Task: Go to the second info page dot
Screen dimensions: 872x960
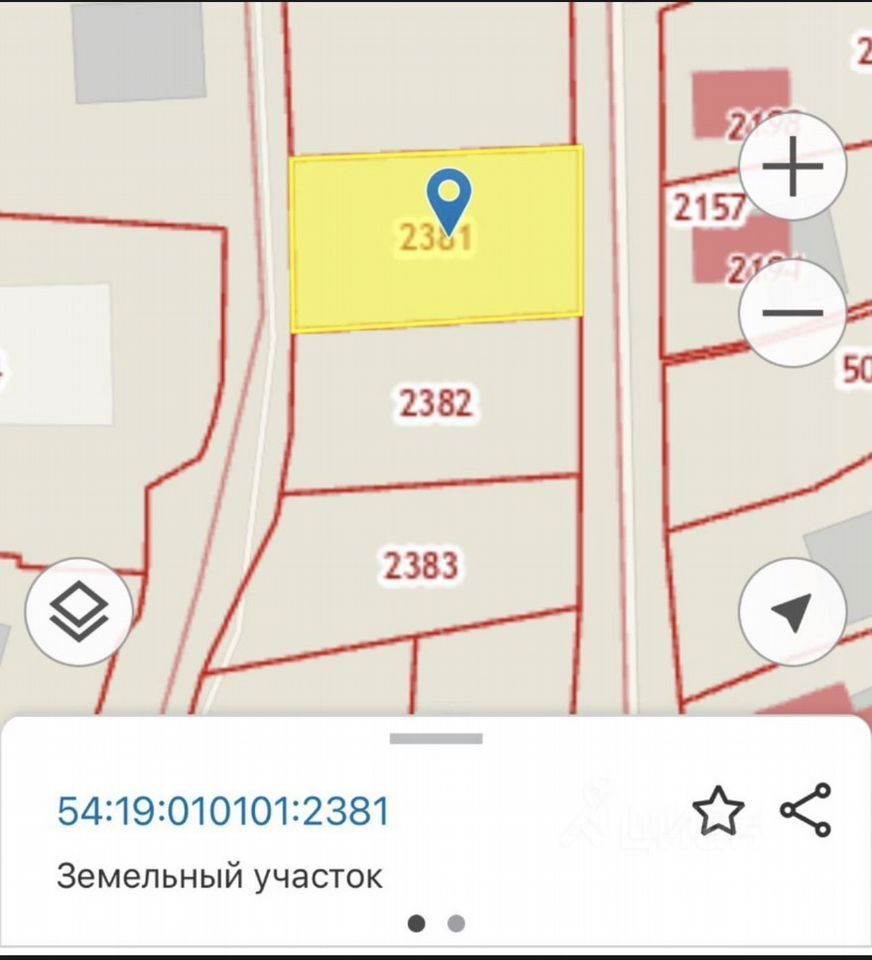Action: (456, 923)
